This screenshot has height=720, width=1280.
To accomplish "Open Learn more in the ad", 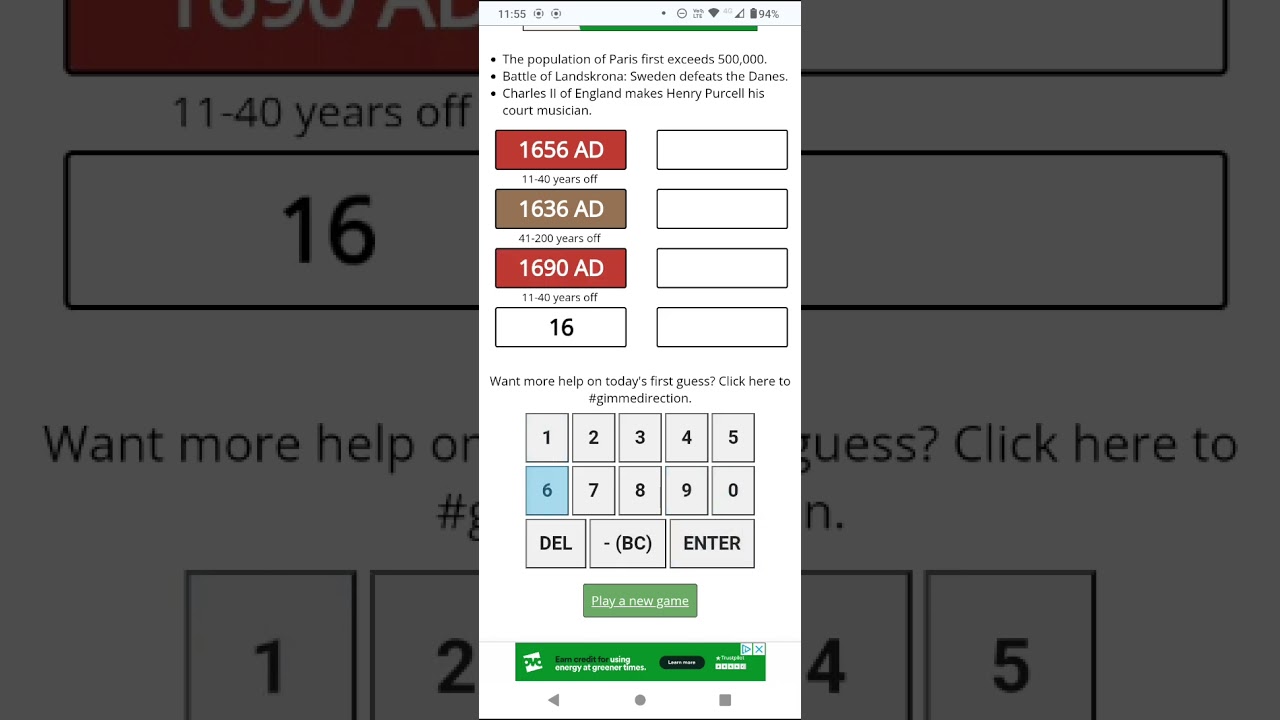I will [x=681, y=662].
